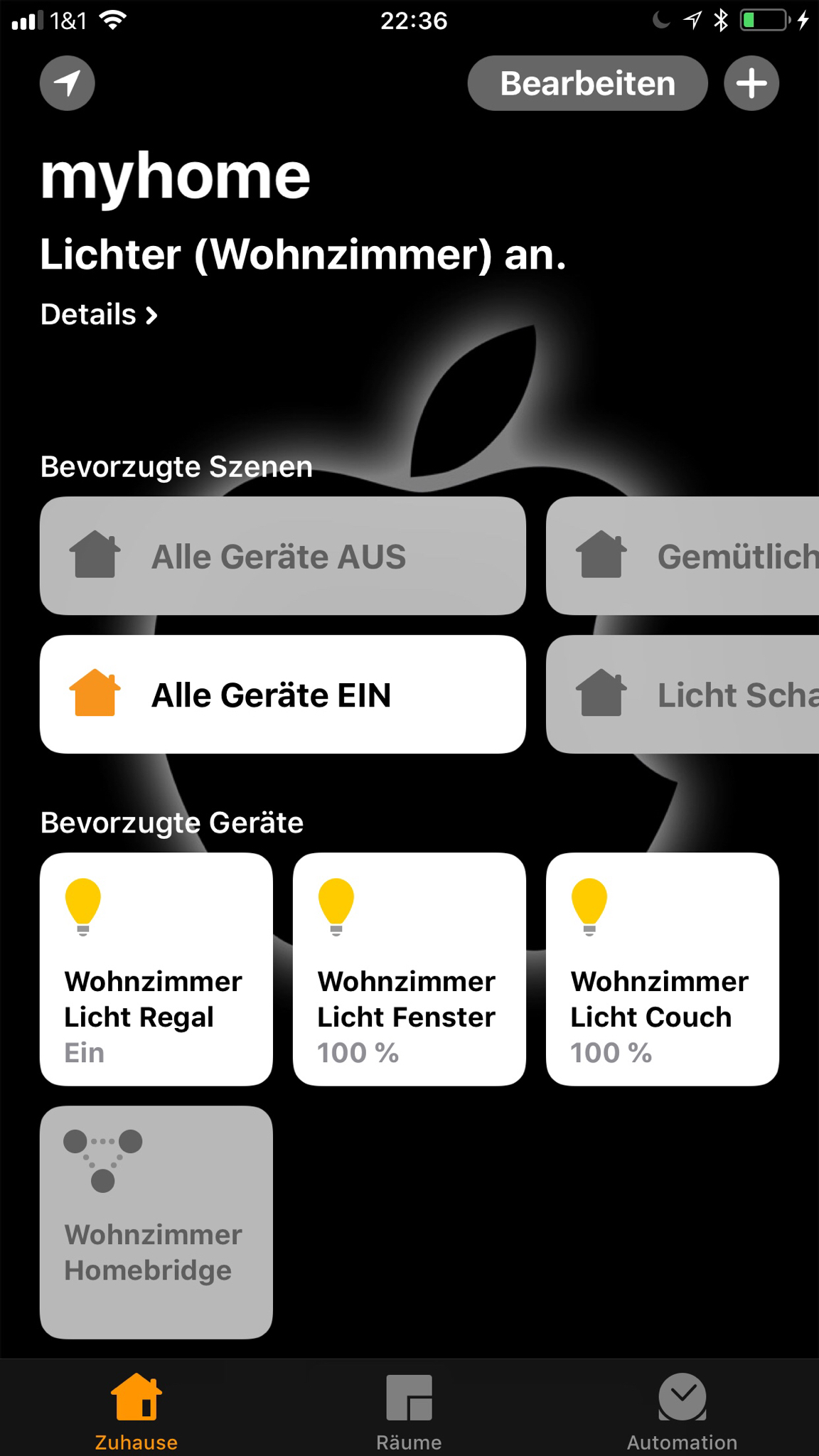The width and height of the screenshot is (819, 1456).
Task: Tap the Bearbeiten edit button
Action: tap(587, 83)
